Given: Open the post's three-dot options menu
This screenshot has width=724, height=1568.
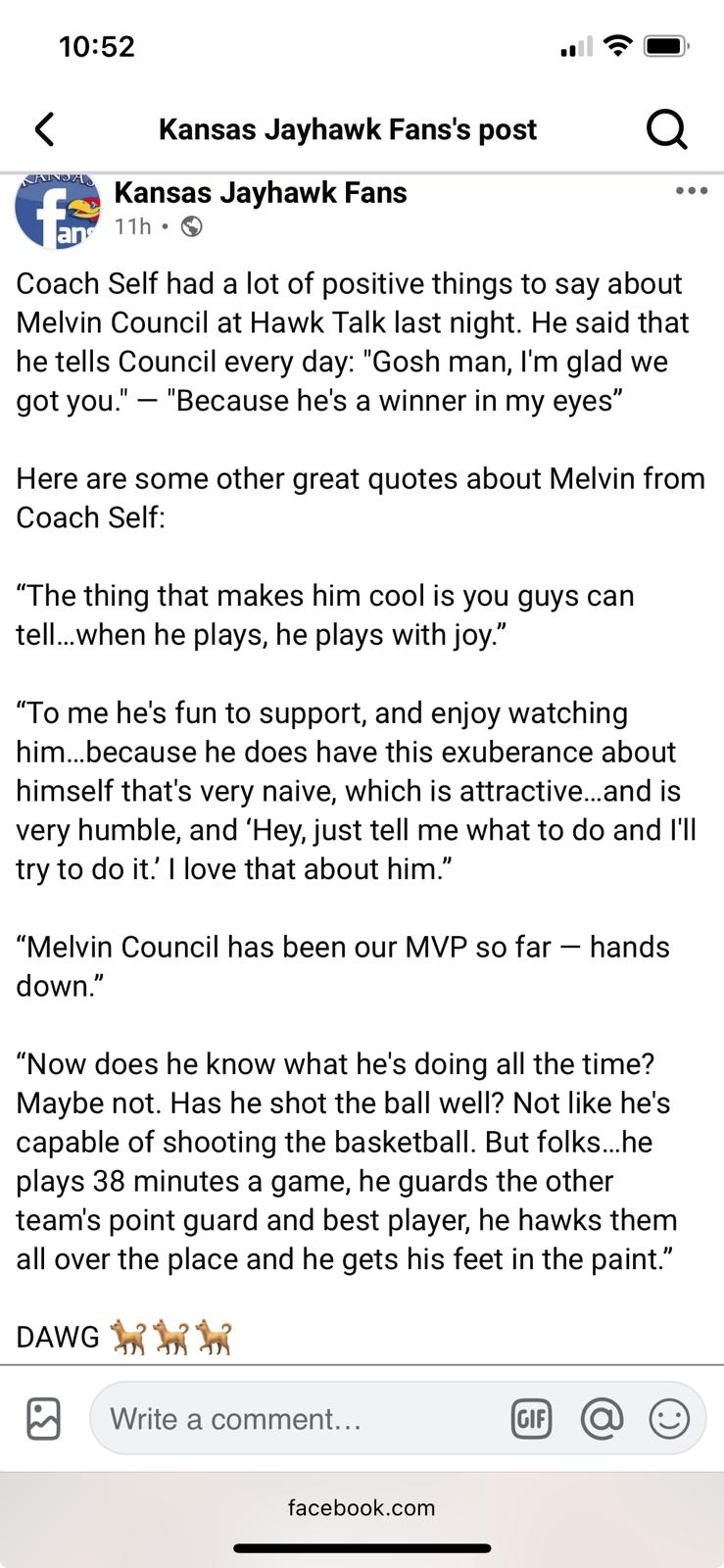Looking at the screenshot, I should (x=691, y=191).
